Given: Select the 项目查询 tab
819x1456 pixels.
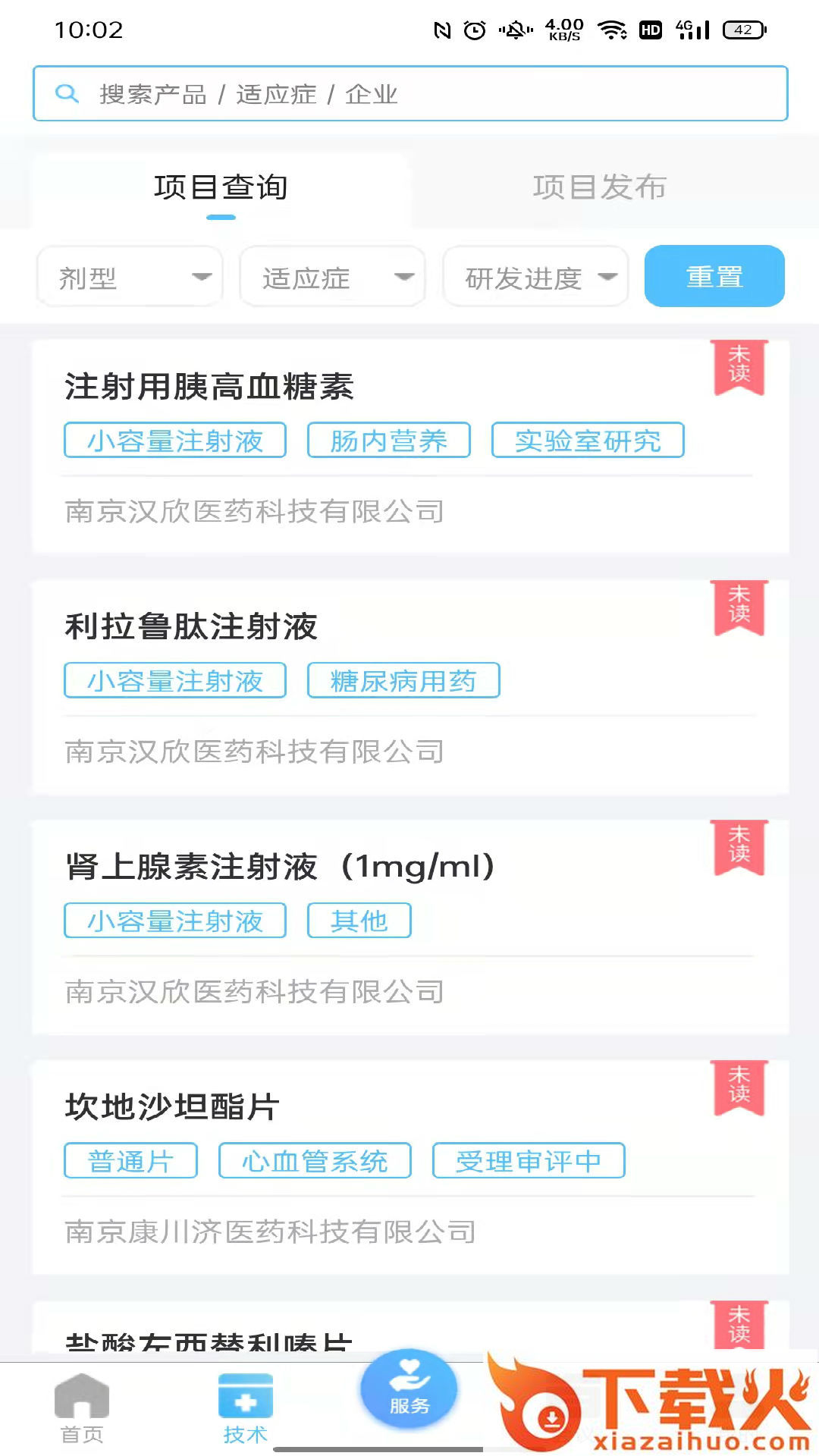Looking at the screenshot, I should 221,187.
